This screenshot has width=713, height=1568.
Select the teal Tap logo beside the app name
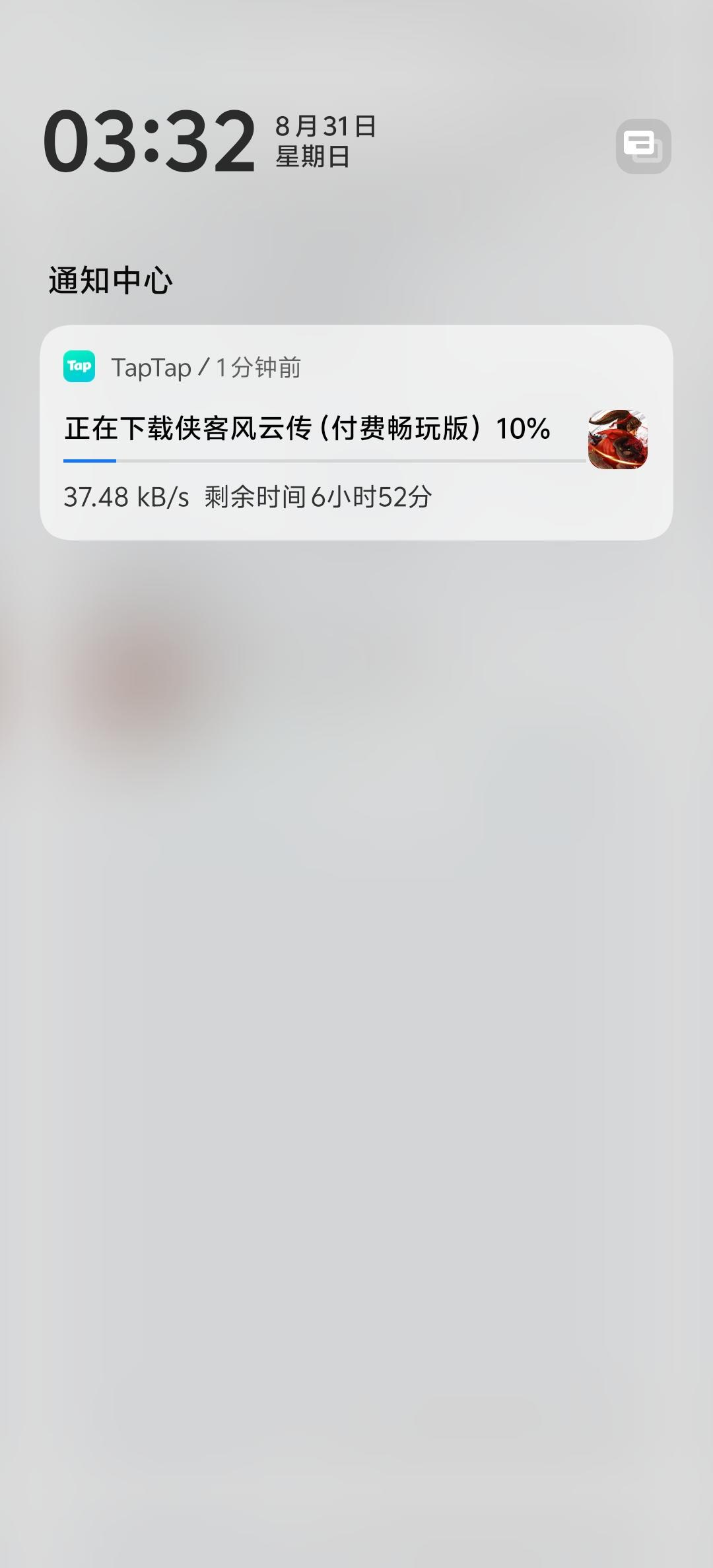pyautogui.click(x=79, y=367)
